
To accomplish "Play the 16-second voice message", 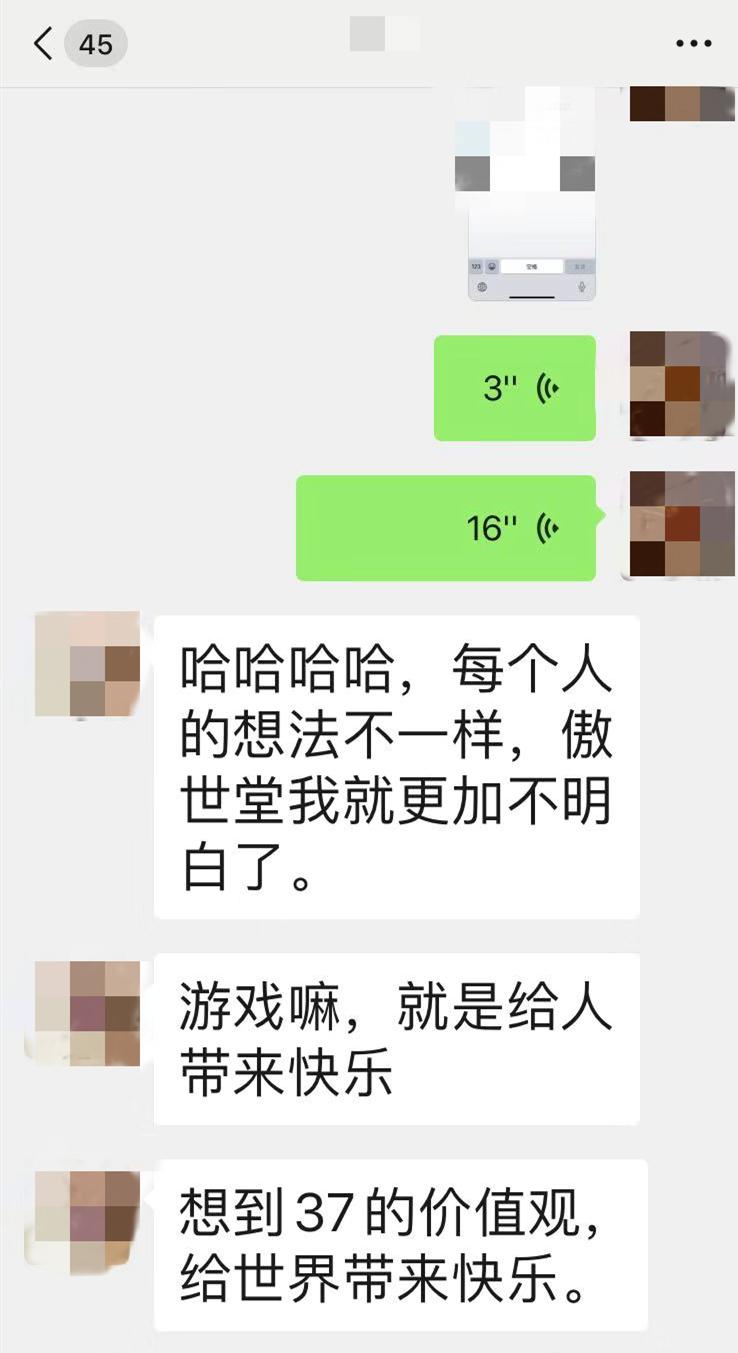I will point(446,527).
